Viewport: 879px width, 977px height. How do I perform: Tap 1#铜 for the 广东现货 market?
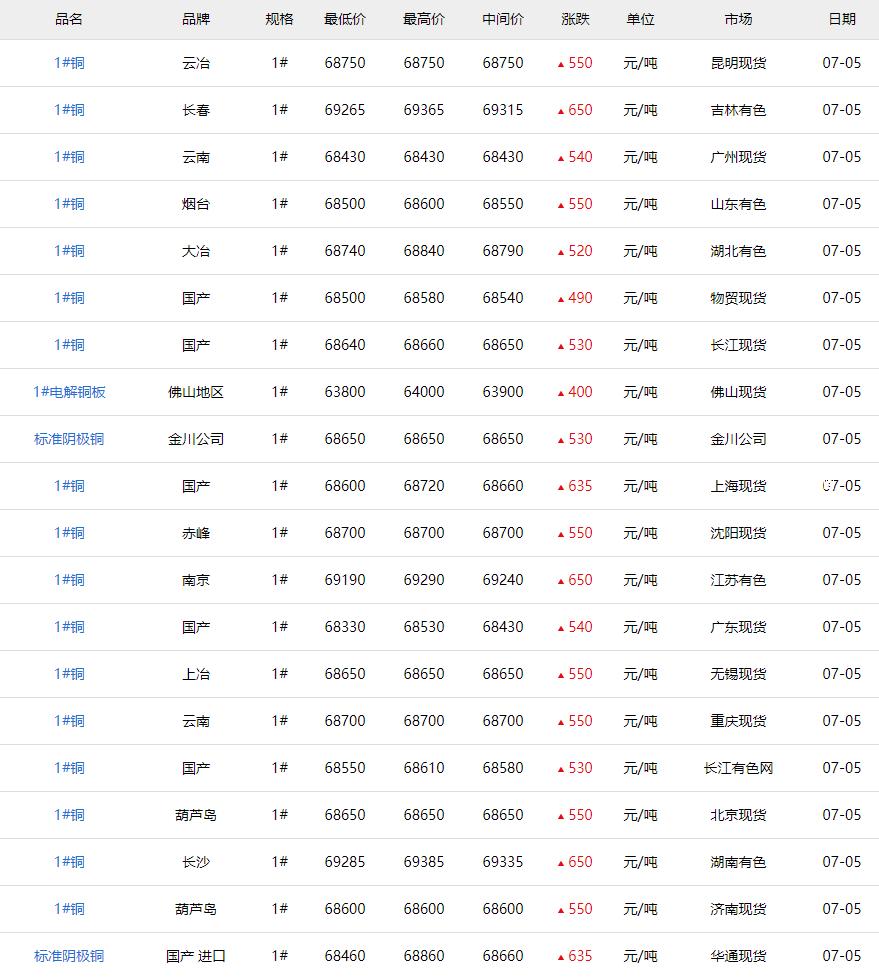[x=69, y=627]
